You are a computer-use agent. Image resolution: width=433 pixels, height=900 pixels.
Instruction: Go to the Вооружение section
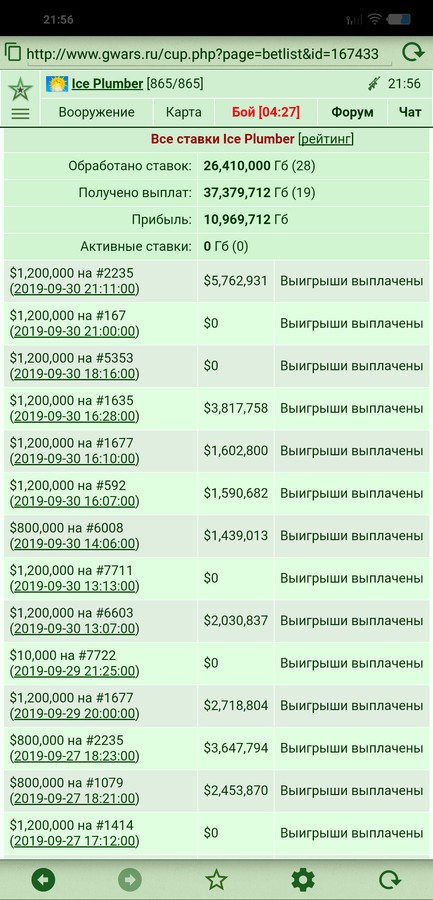pyautogui.click(x=96, y=112)
